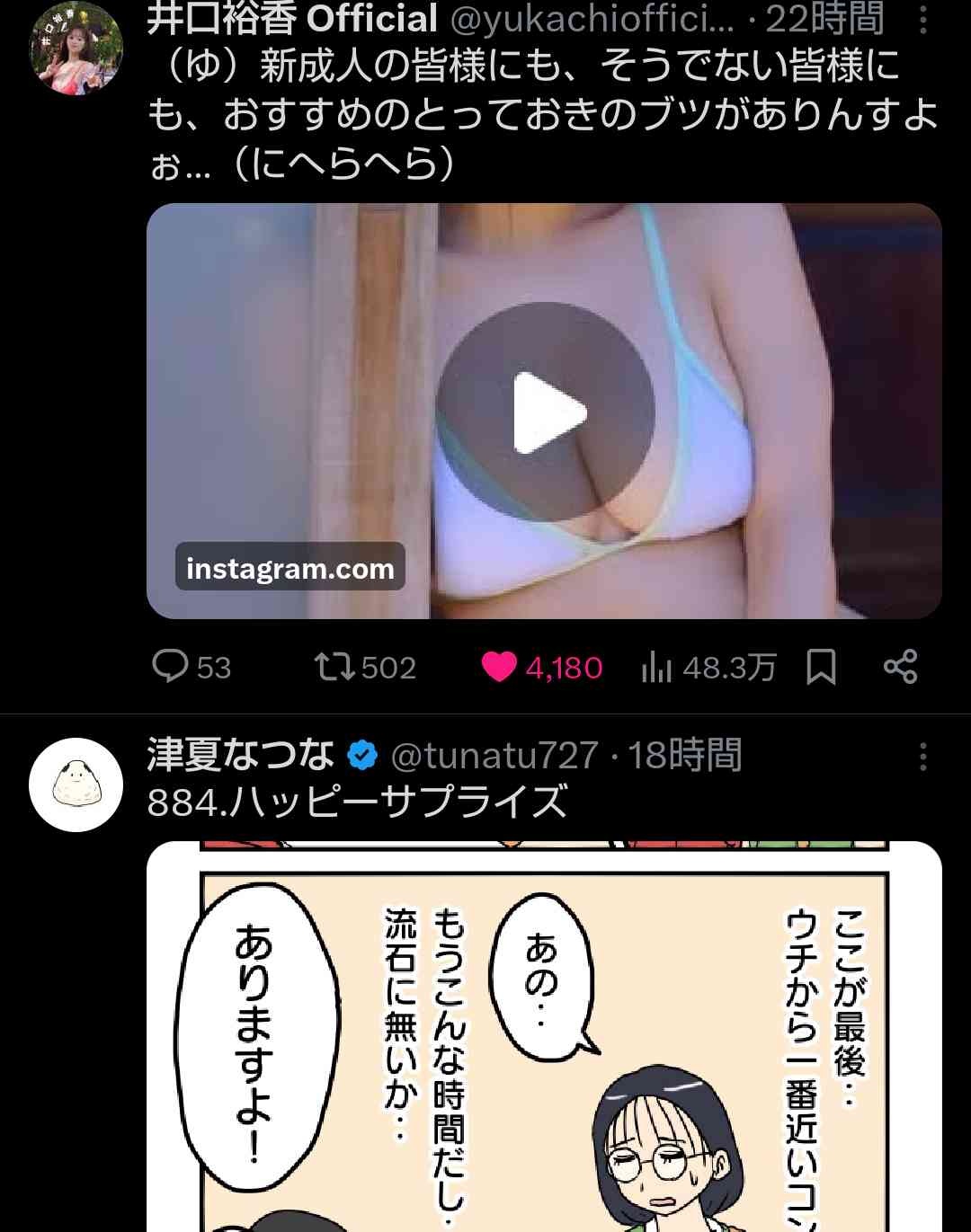Image resolution: width=971 pixels, height=1232 pixels.
Task: Visit the @tunatu727 profile from the handle
Action: point(494,756)
